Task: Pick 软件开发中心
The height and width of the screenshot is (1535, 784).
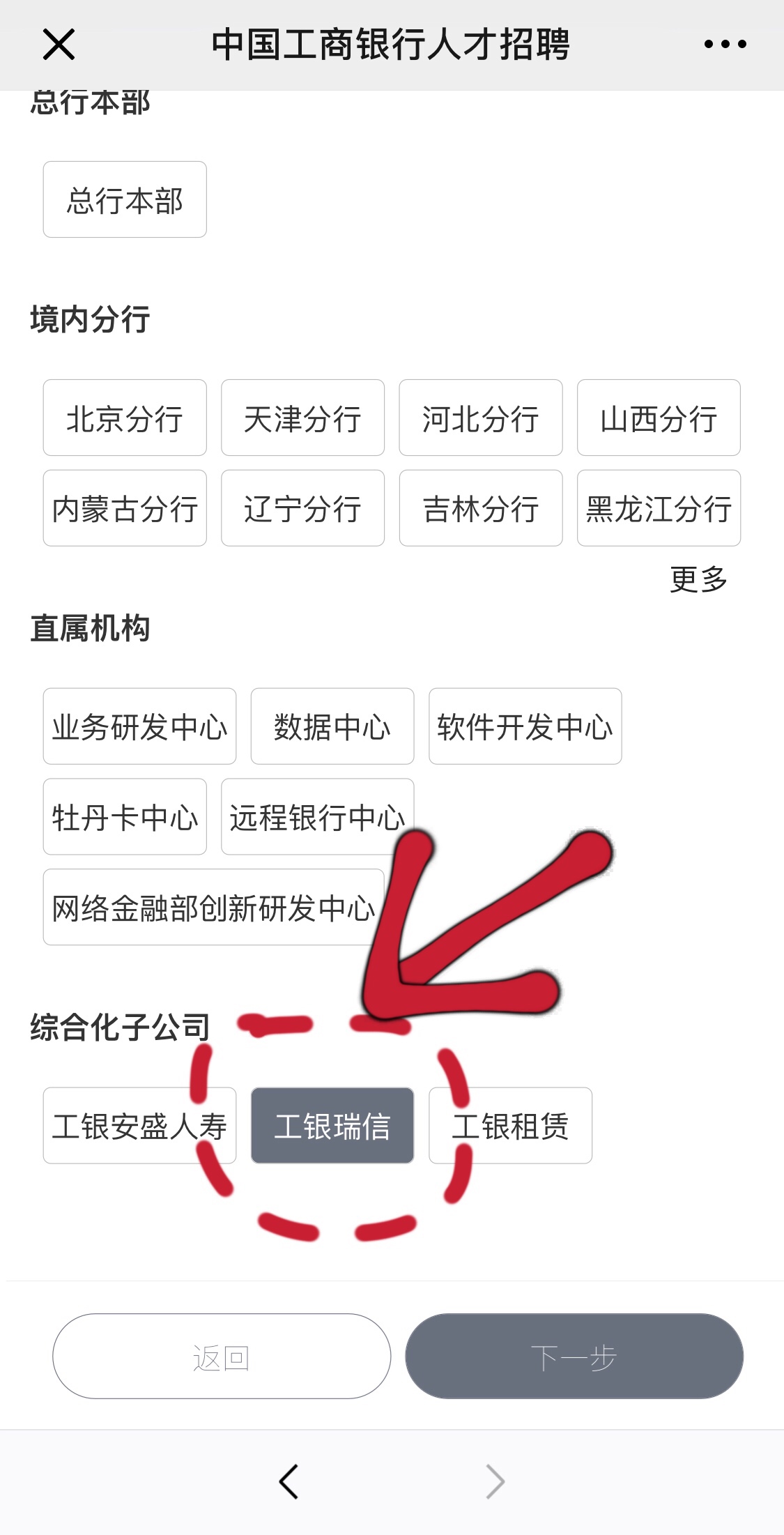Action: click(525, 726)
